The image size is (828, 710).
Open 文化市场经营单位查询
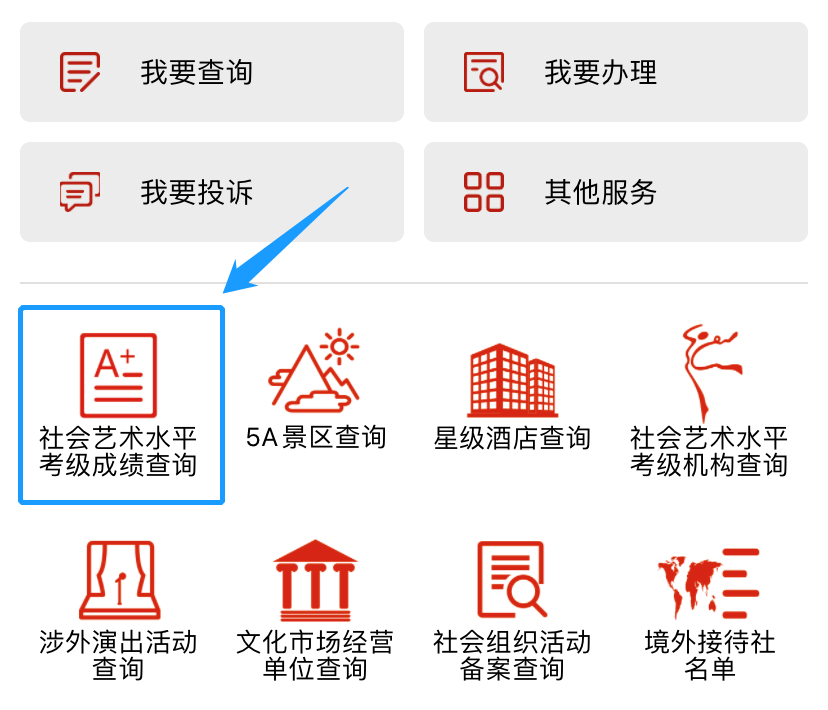click(315, 612)
